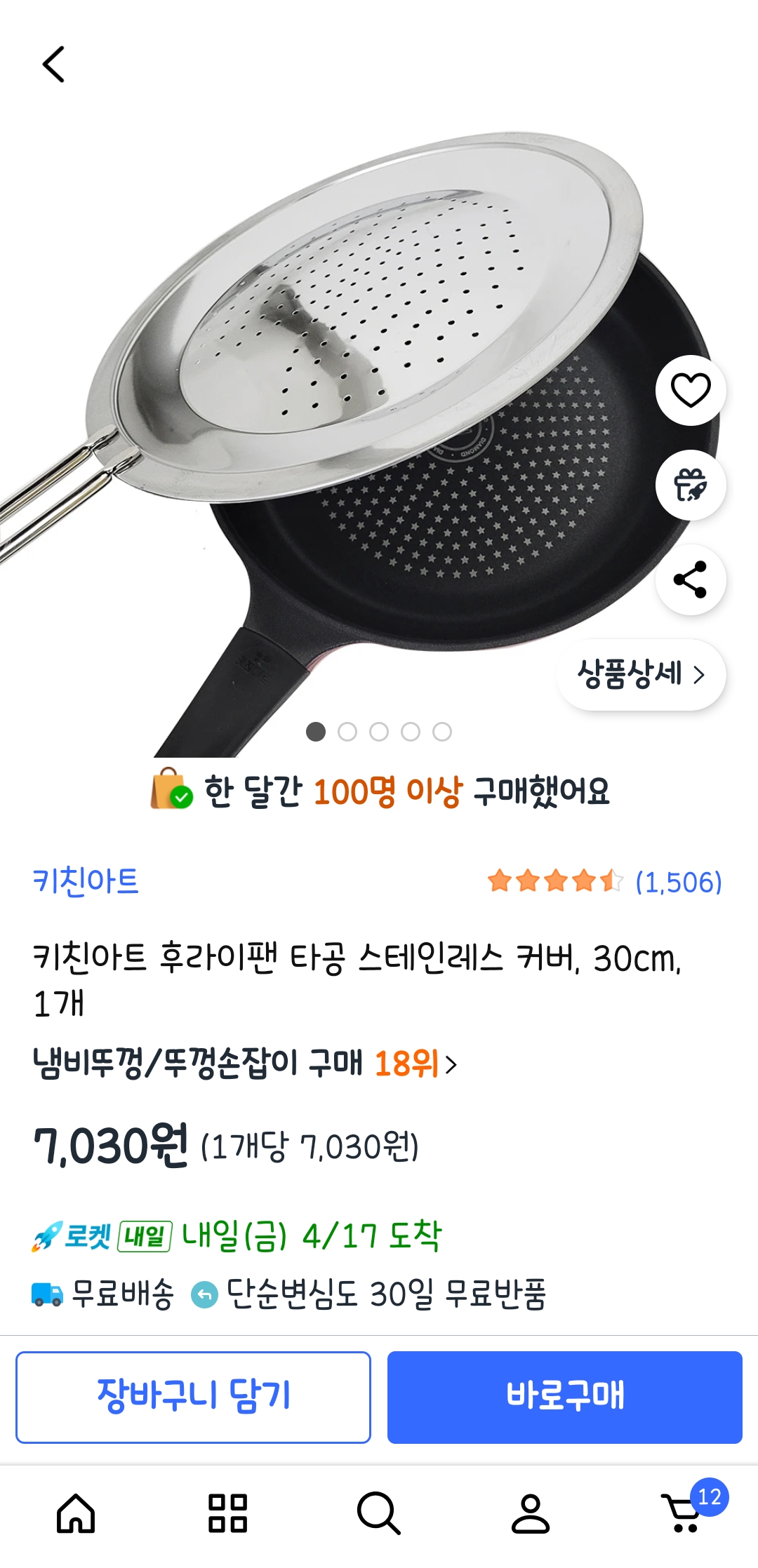The height and width of the screenshot is (1568, 758).
Task: Open the 키친아트 brand link
Action: pos(86,881)
